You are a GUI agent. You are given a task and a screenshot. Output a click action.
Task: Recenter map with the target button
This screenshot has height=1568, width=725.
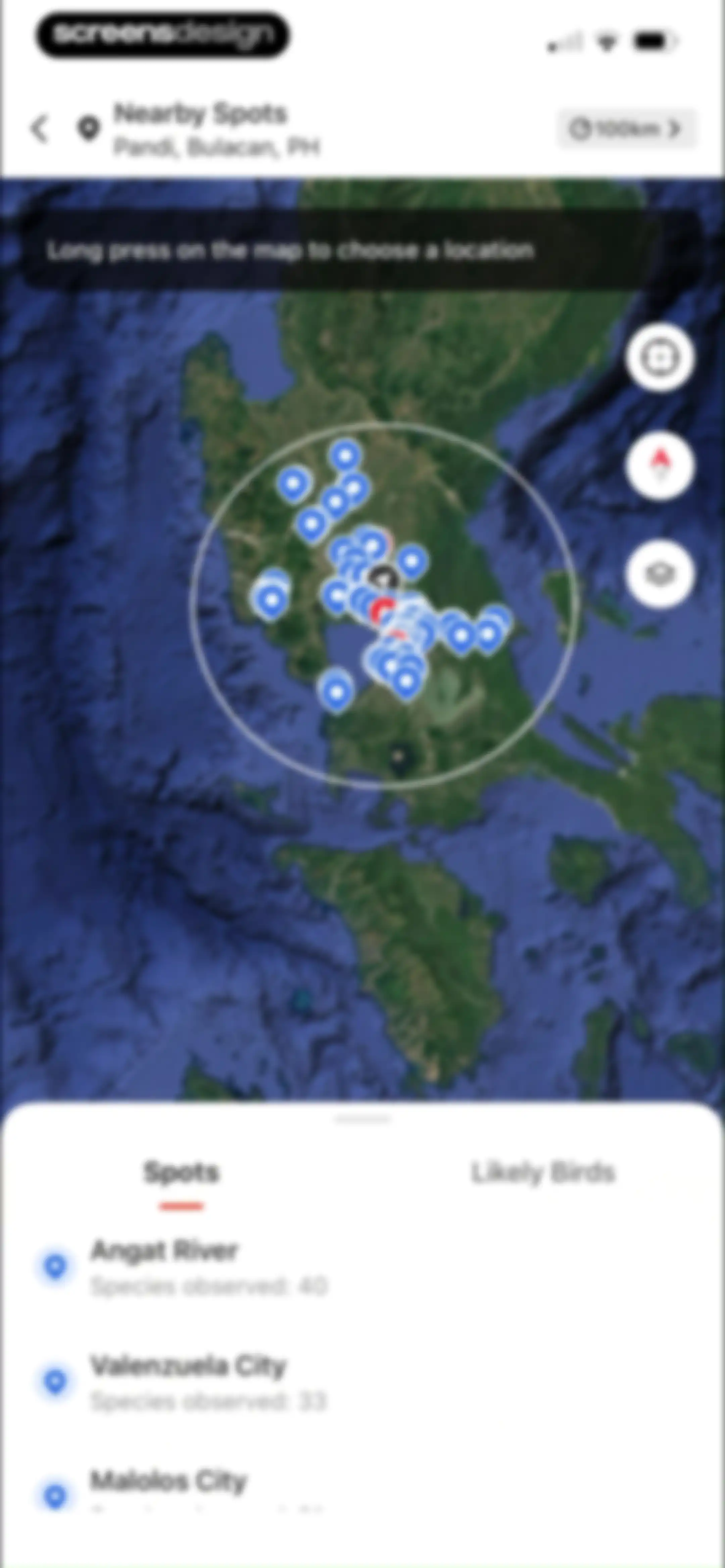[660, 358]
